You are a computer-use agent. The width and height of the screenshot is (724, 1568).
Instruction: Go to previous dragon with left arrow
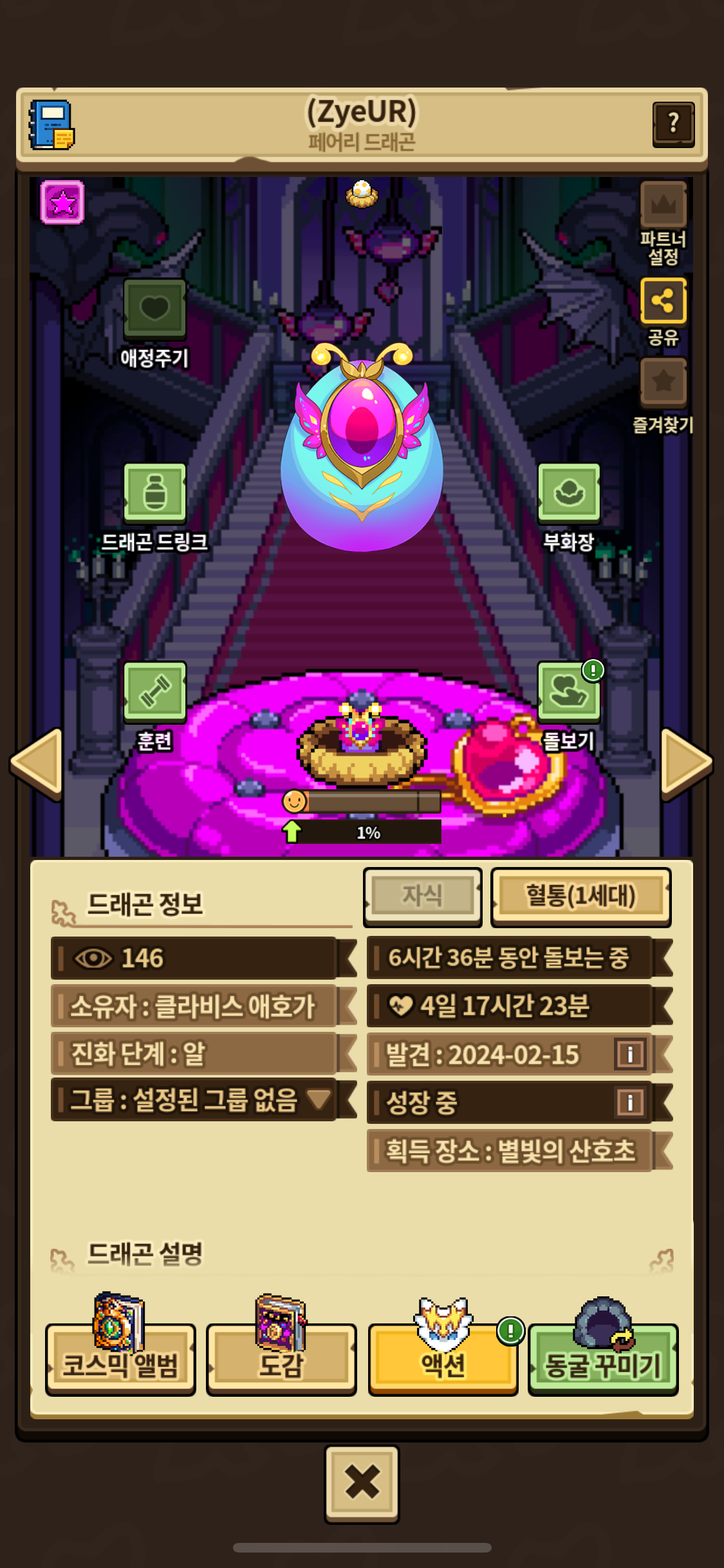click(x=37, y=763)
